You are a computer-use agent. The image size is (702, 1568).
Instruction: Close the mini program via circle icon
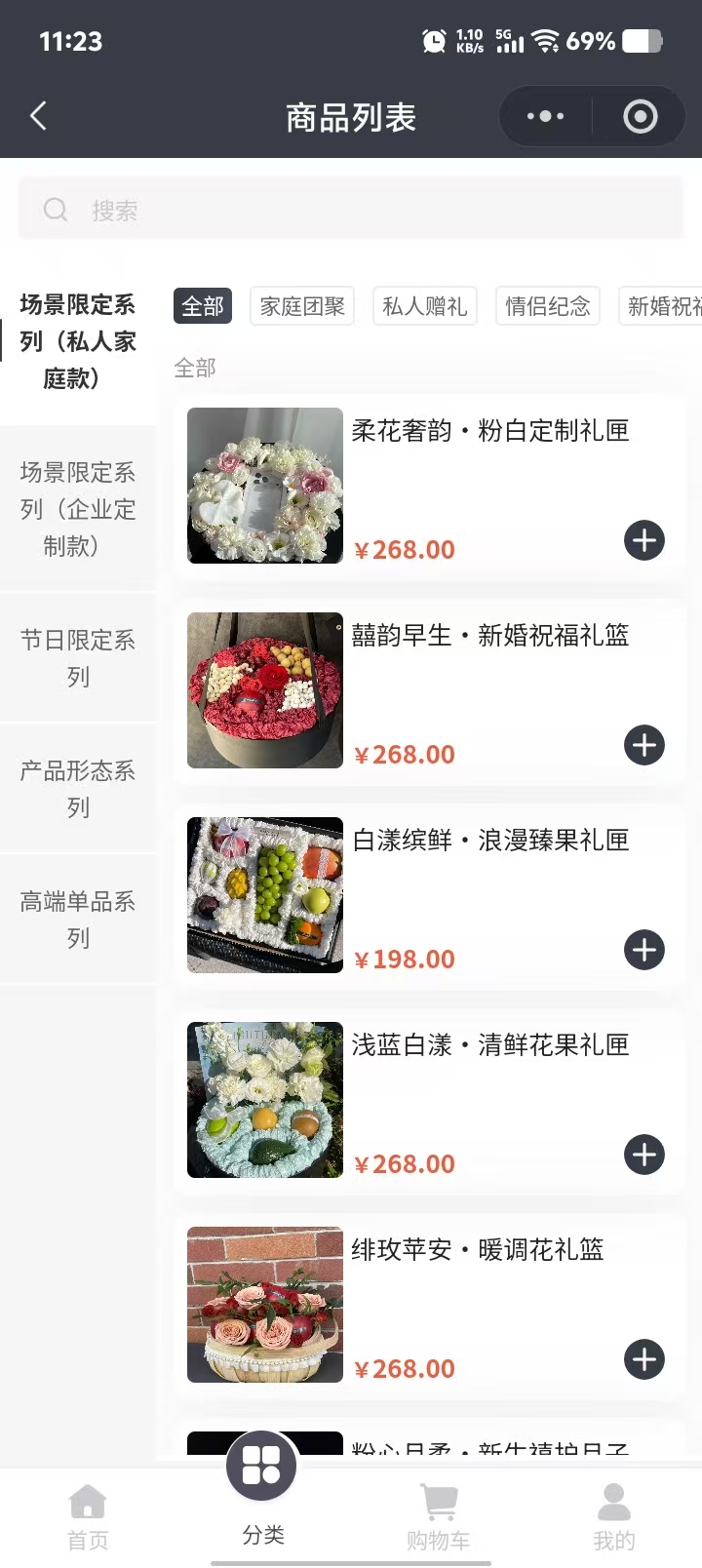(640, 117)
